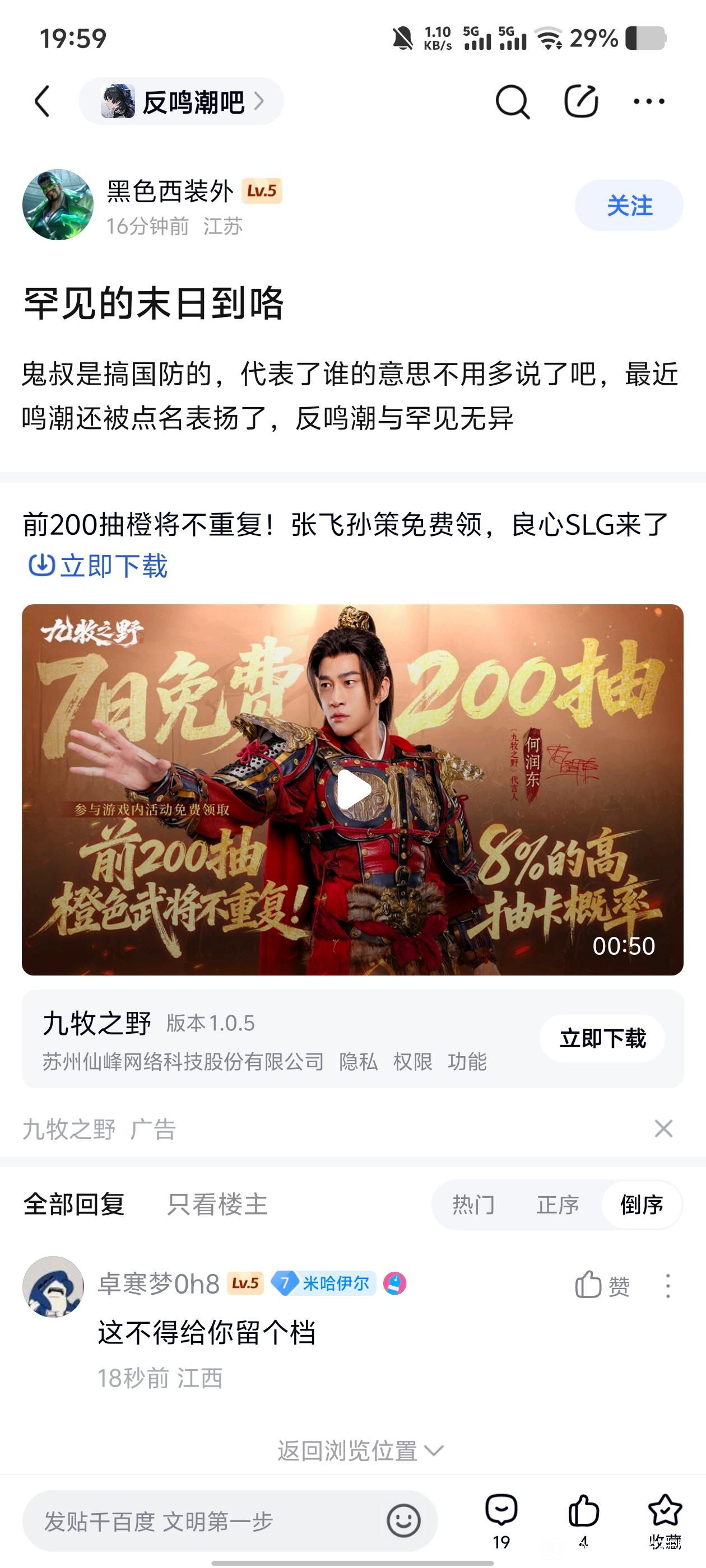Go back from this post
Viewport: 706px width, 1568px height.
42,101
